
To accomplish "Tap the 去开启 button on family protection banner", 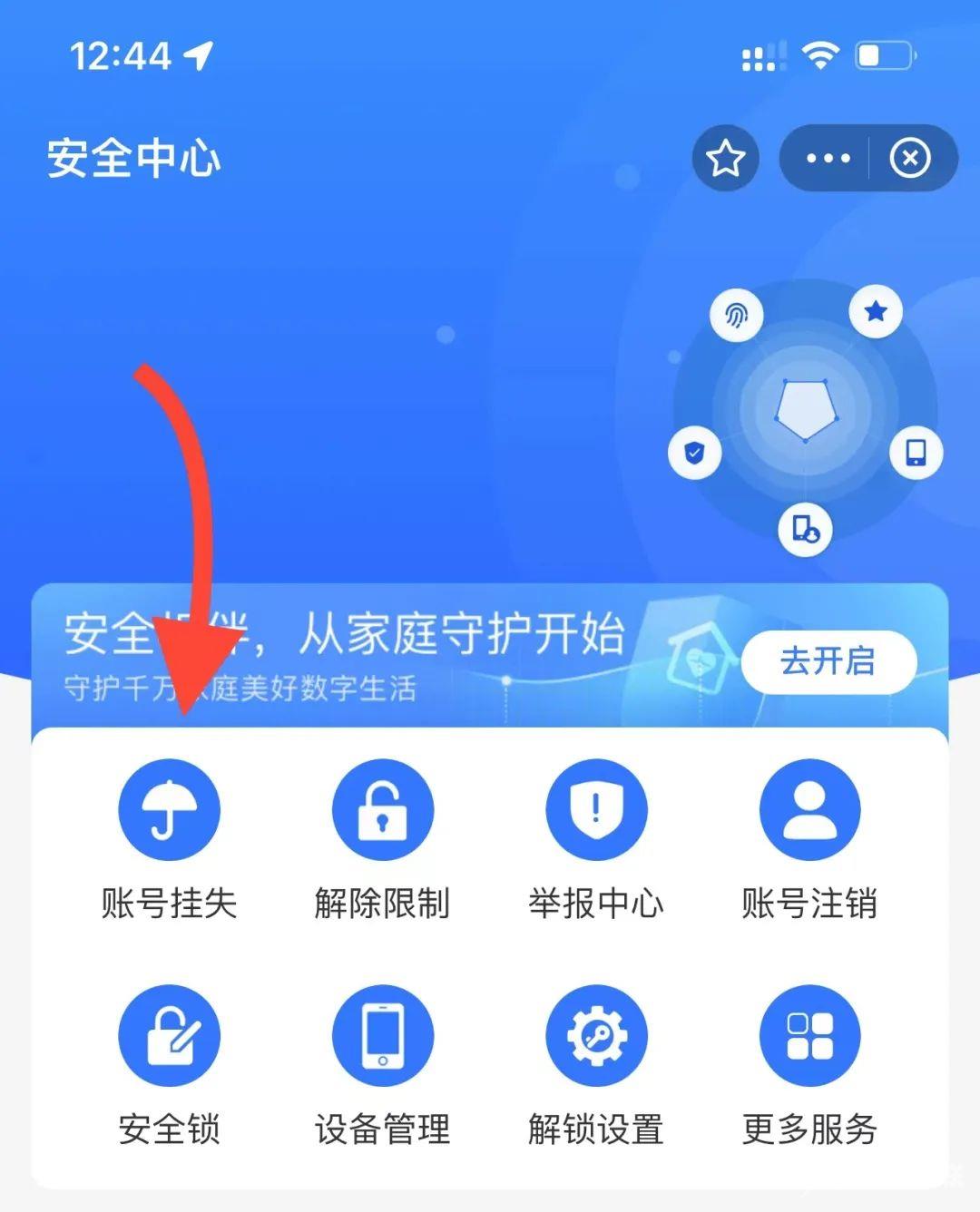I will coord(828,661).
